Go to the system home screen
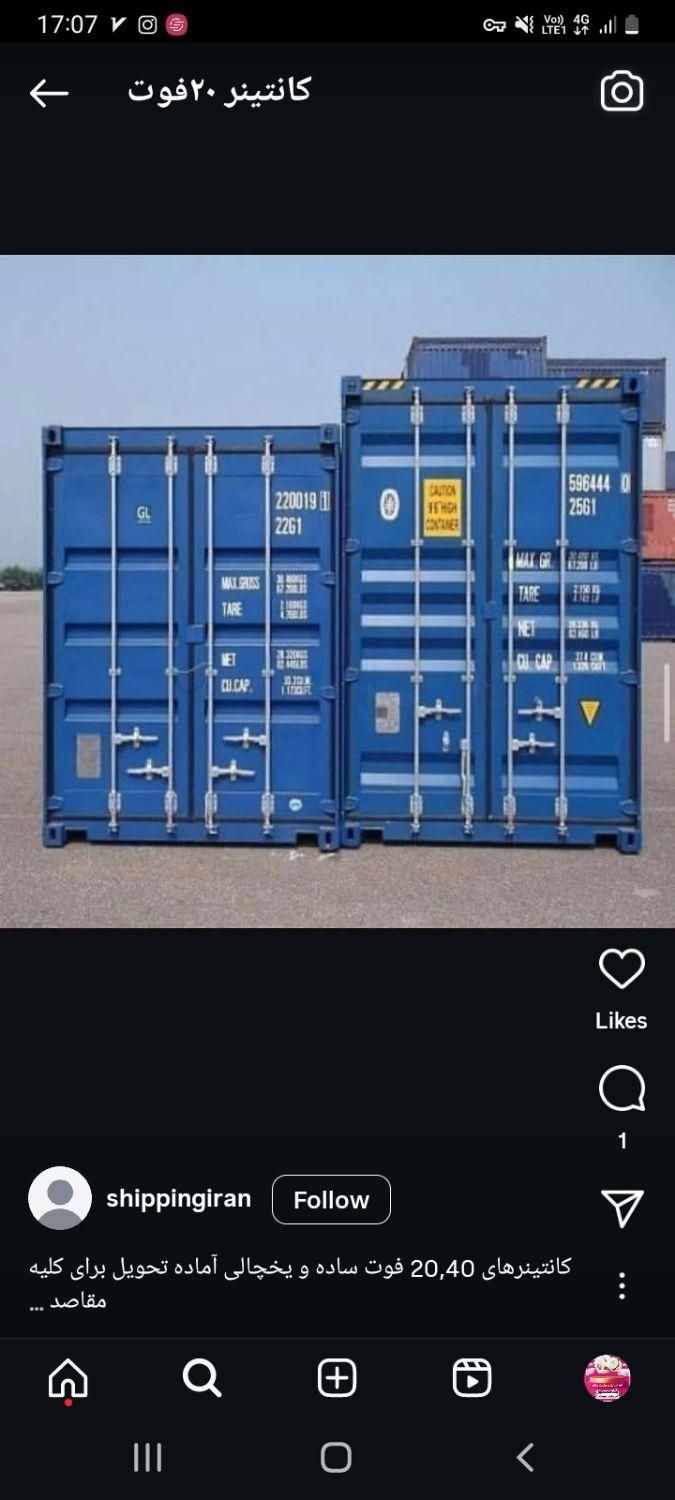 coord(336,1457)
